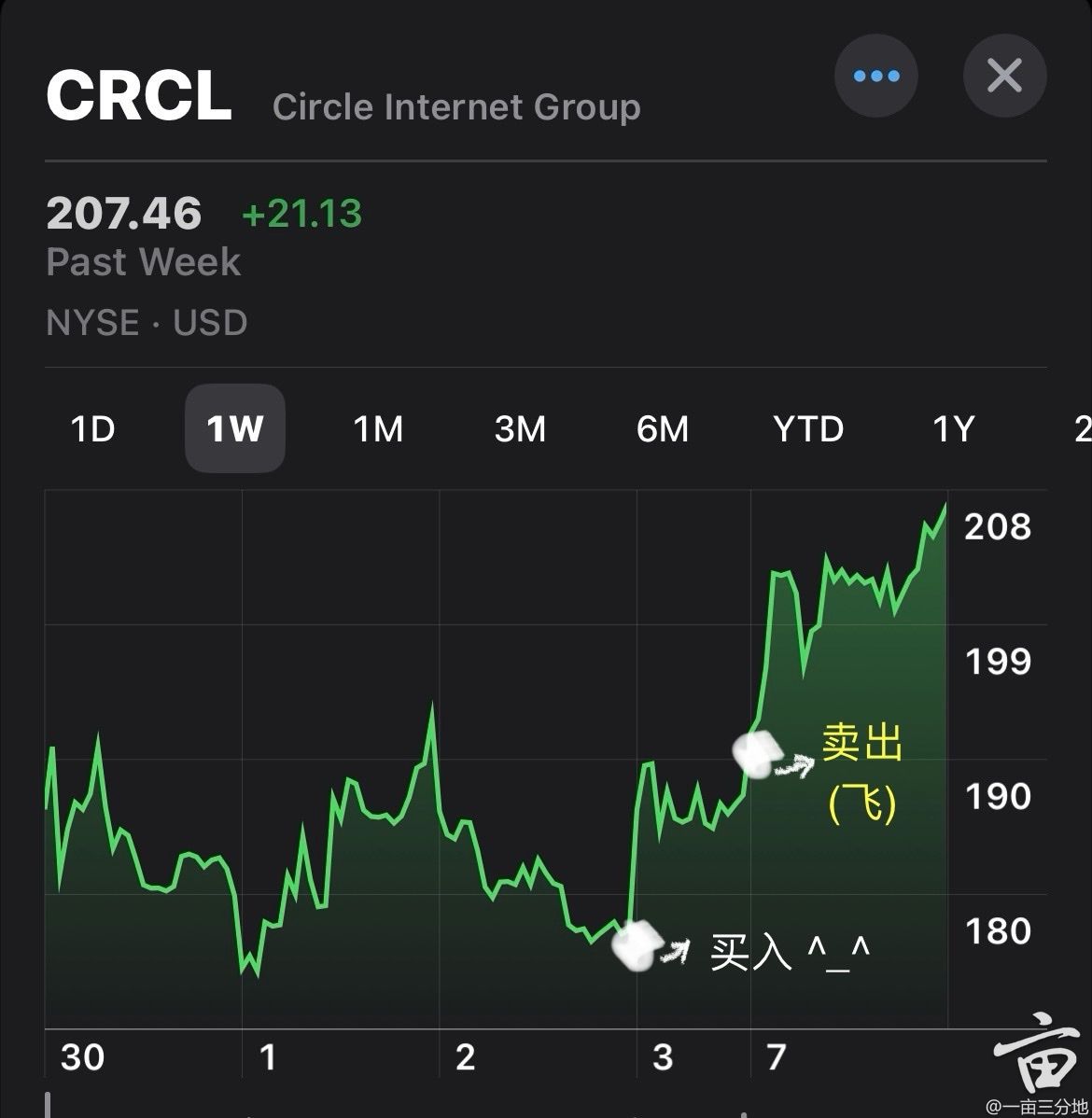View the 3M chart range

pos(520,429)
